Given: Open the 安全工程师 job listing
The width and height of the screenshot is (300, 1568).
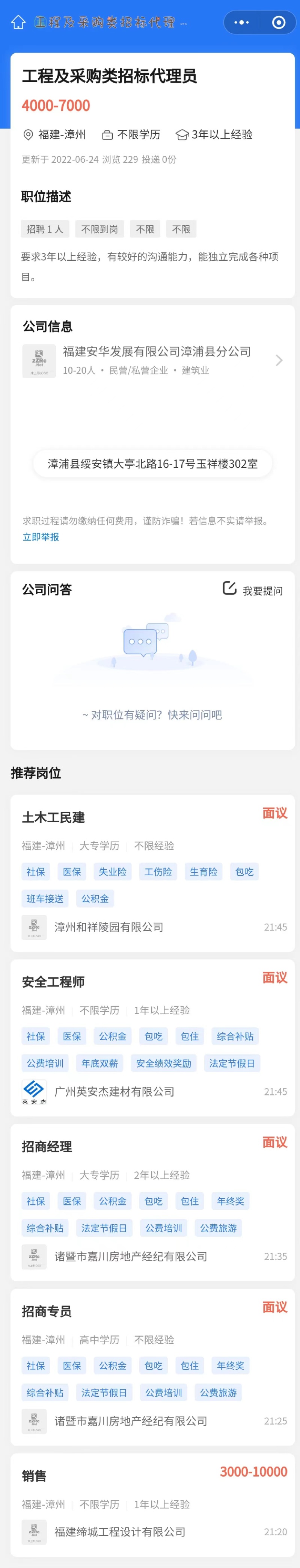Looking at the screenshot, I should (x=54, y=981).
